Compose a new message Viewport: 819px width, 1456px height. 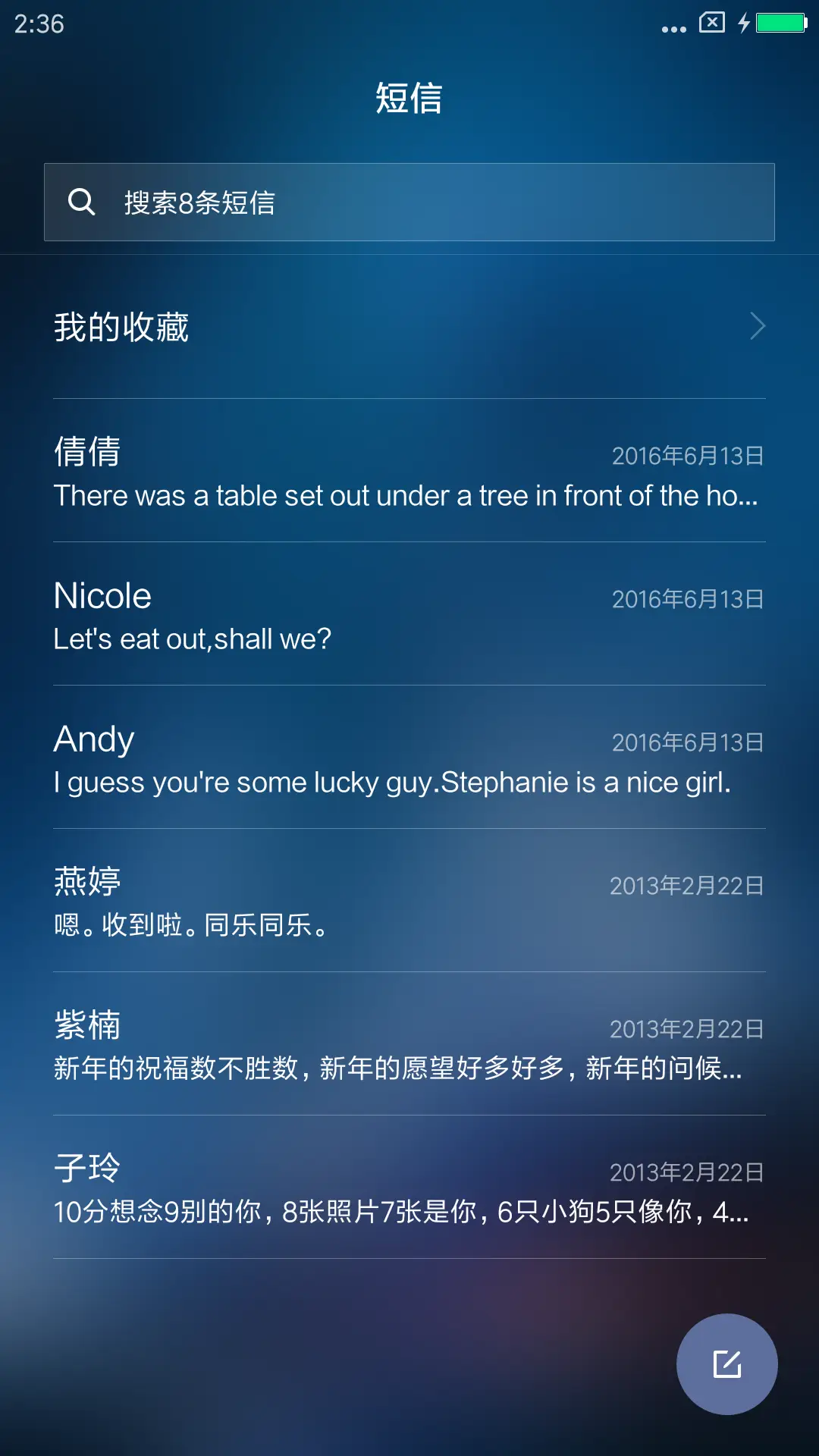[726, 1363]
